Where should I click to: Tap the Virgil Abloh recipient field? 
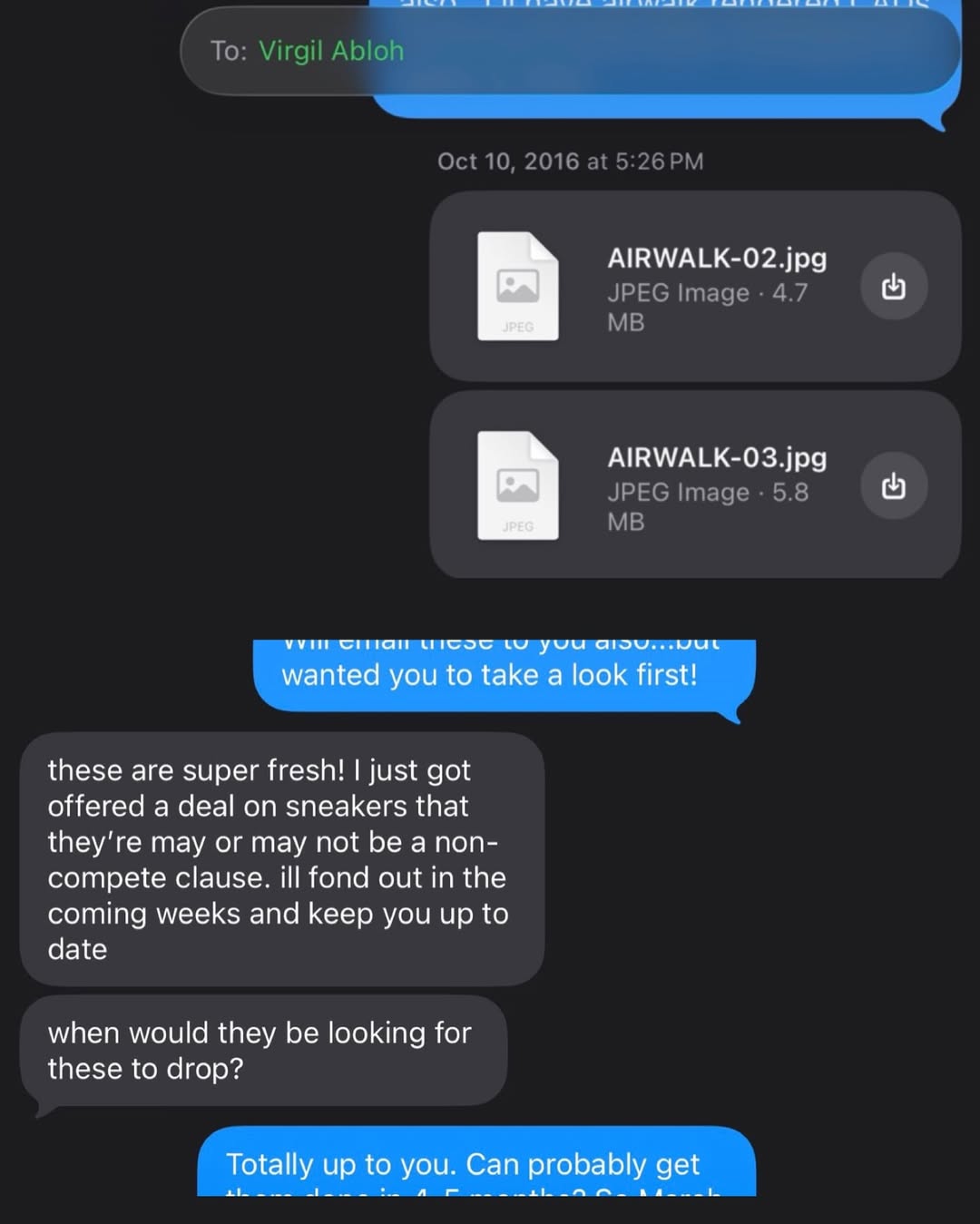tap(330, 51)
